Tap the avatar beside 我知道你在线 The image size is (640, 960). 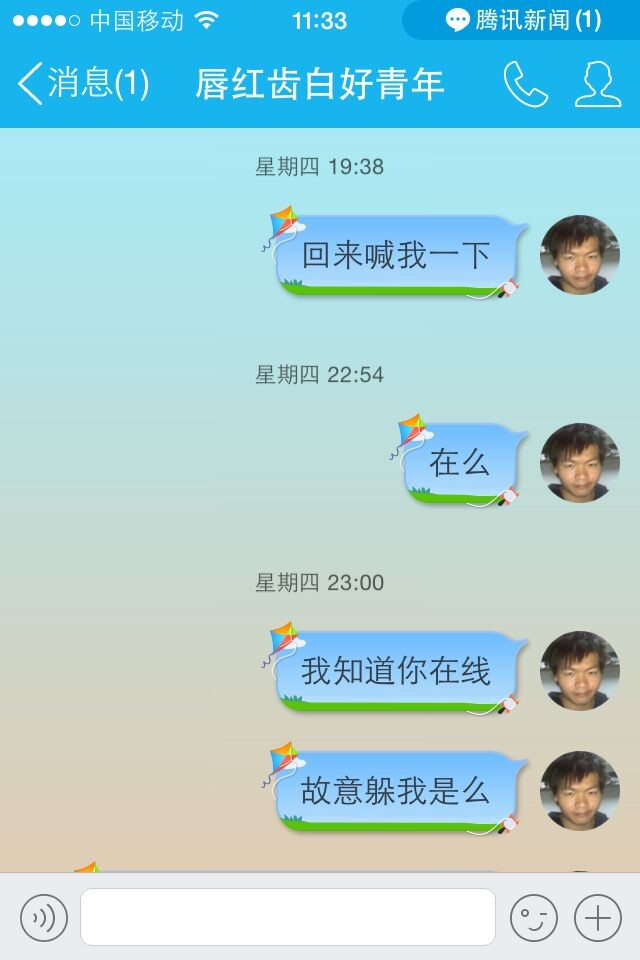click(579, 671)
